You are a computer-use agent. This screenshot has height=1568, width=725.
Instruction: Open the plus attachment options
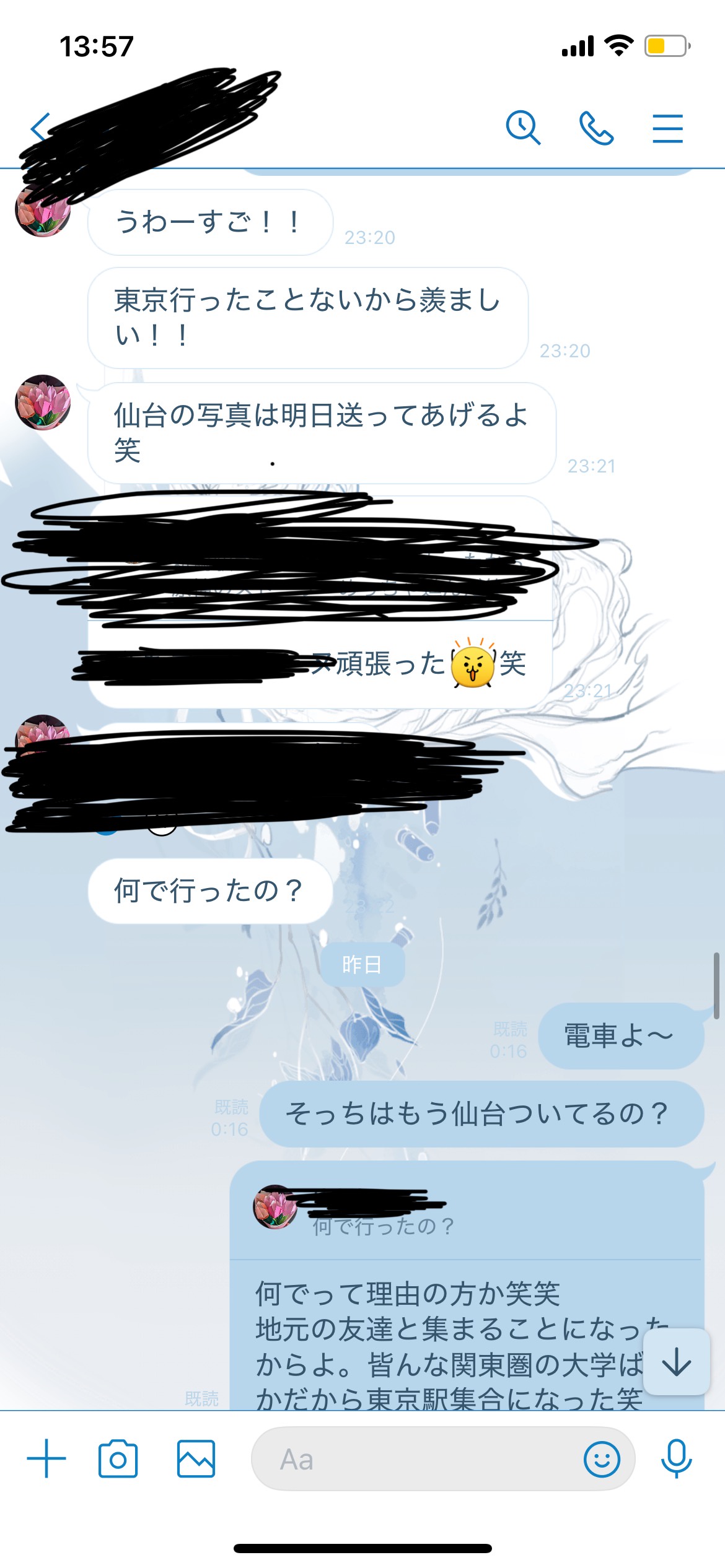coord(46,1458)
